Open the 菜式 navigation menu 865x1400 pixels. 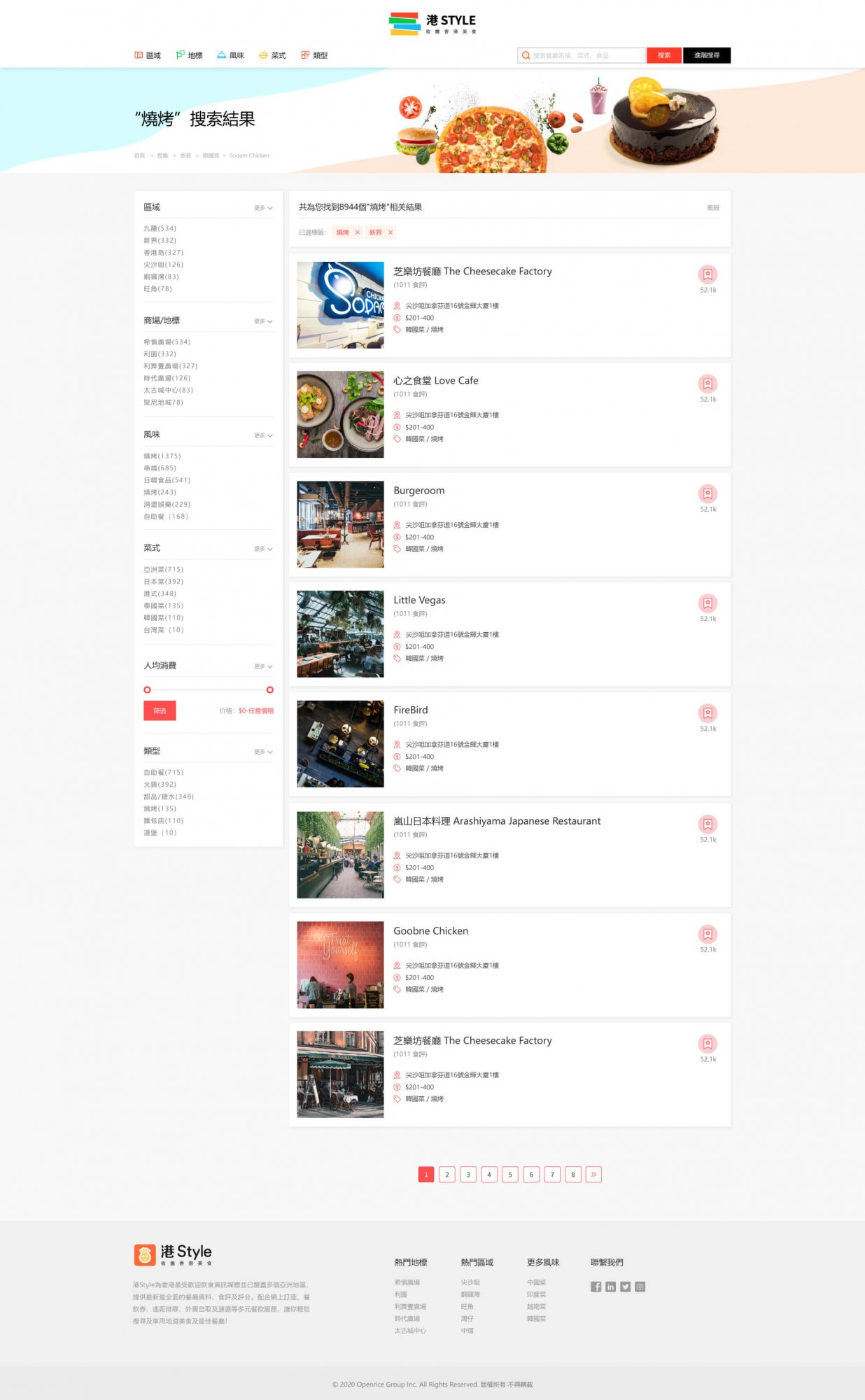click(272, 55)
